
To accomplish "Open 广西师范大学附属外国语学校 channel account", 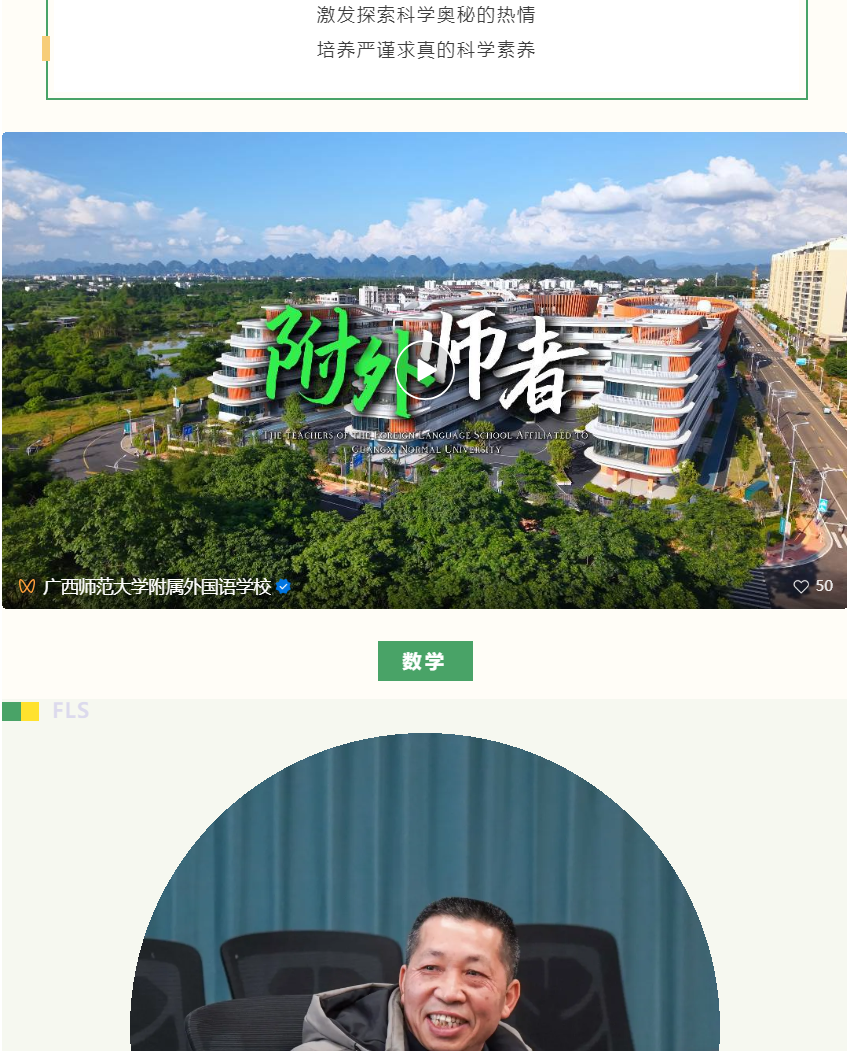I will [x=157, y=587].
